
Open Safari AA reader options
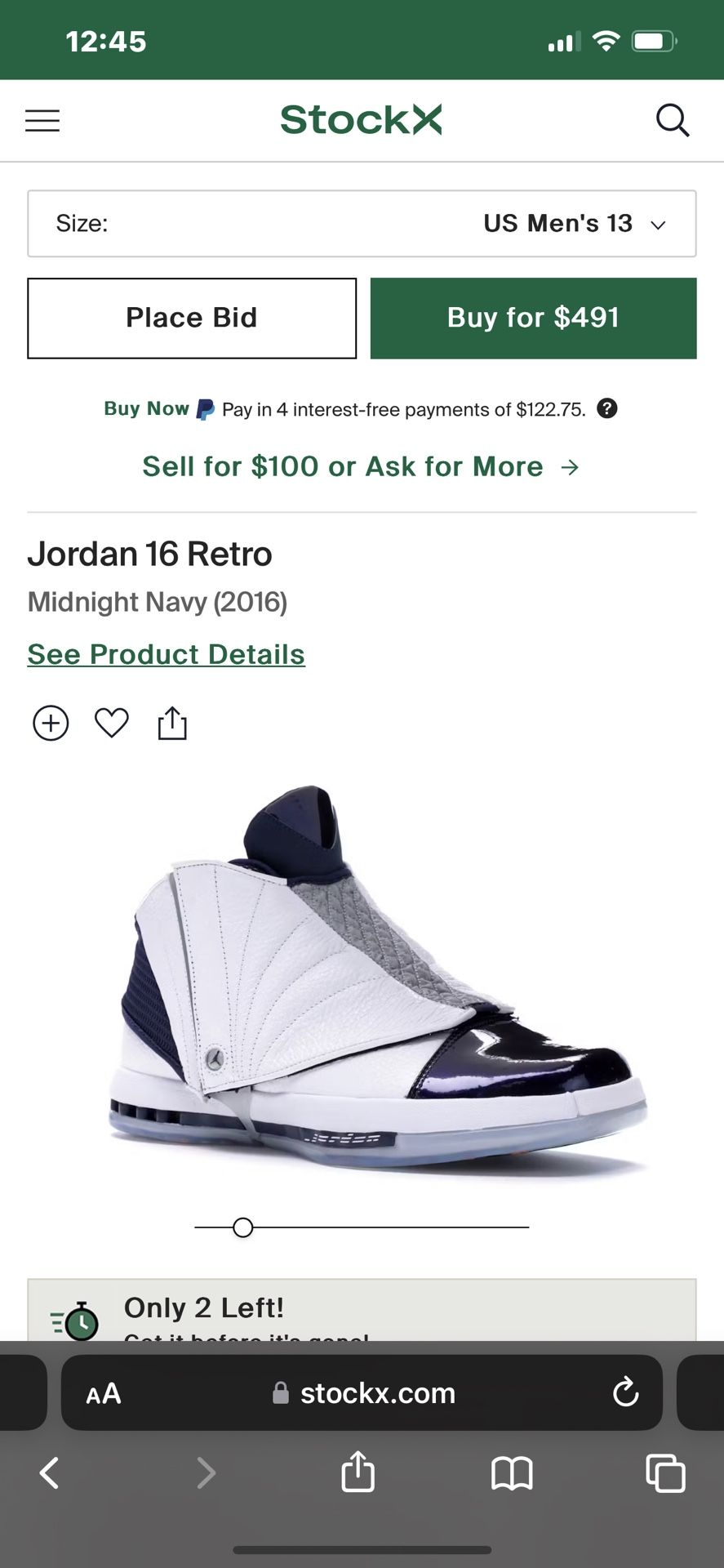104,1393
